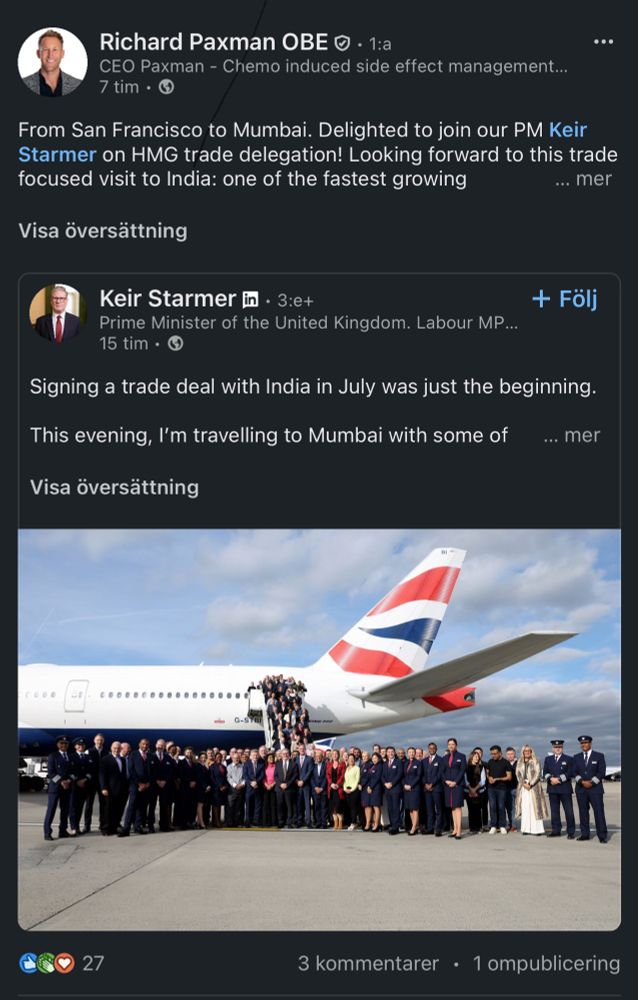
Task: Open Richard Paxman OBE's profile picture
Action: [x=52, y=61]
